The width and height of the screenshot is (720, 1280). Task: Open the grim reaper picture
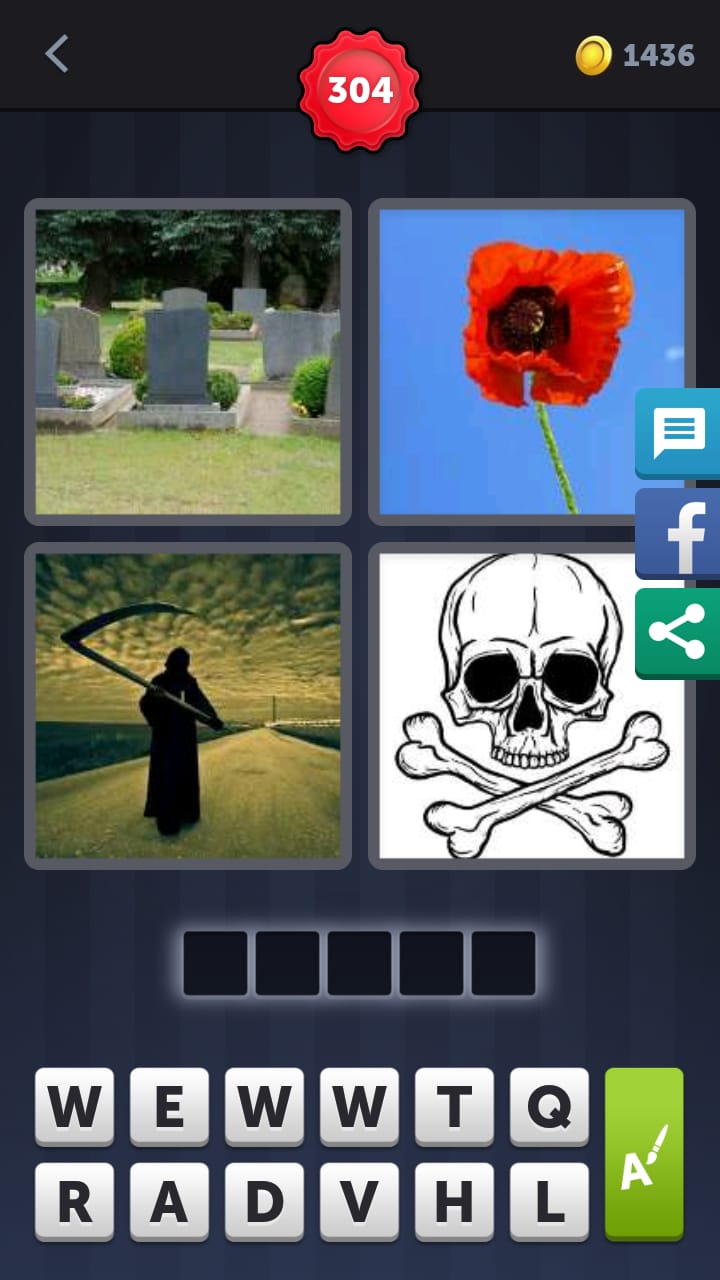point(188,705)
